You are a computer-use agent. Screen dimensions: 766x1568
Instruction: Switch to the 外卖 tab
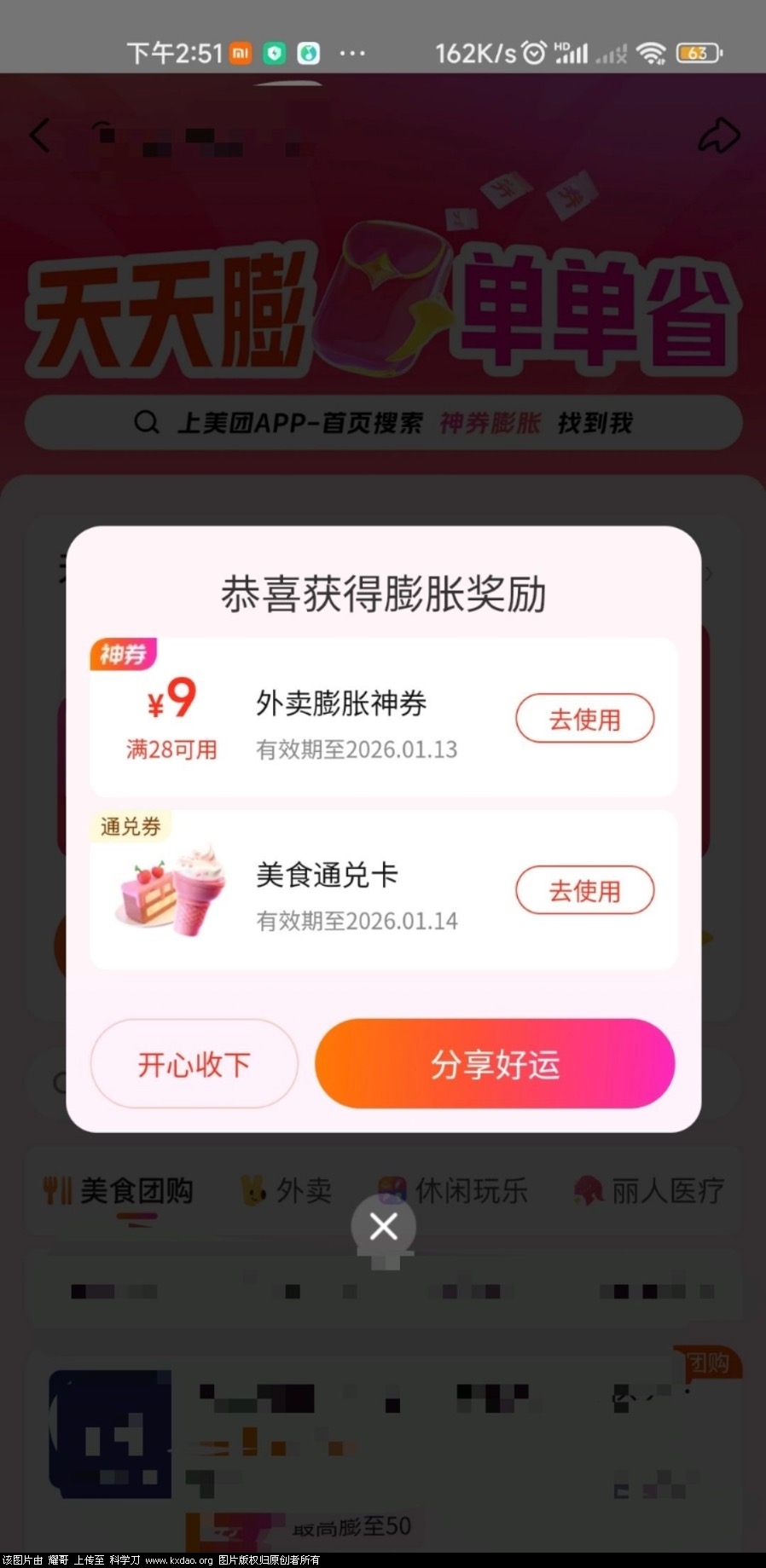[287, 1190]
